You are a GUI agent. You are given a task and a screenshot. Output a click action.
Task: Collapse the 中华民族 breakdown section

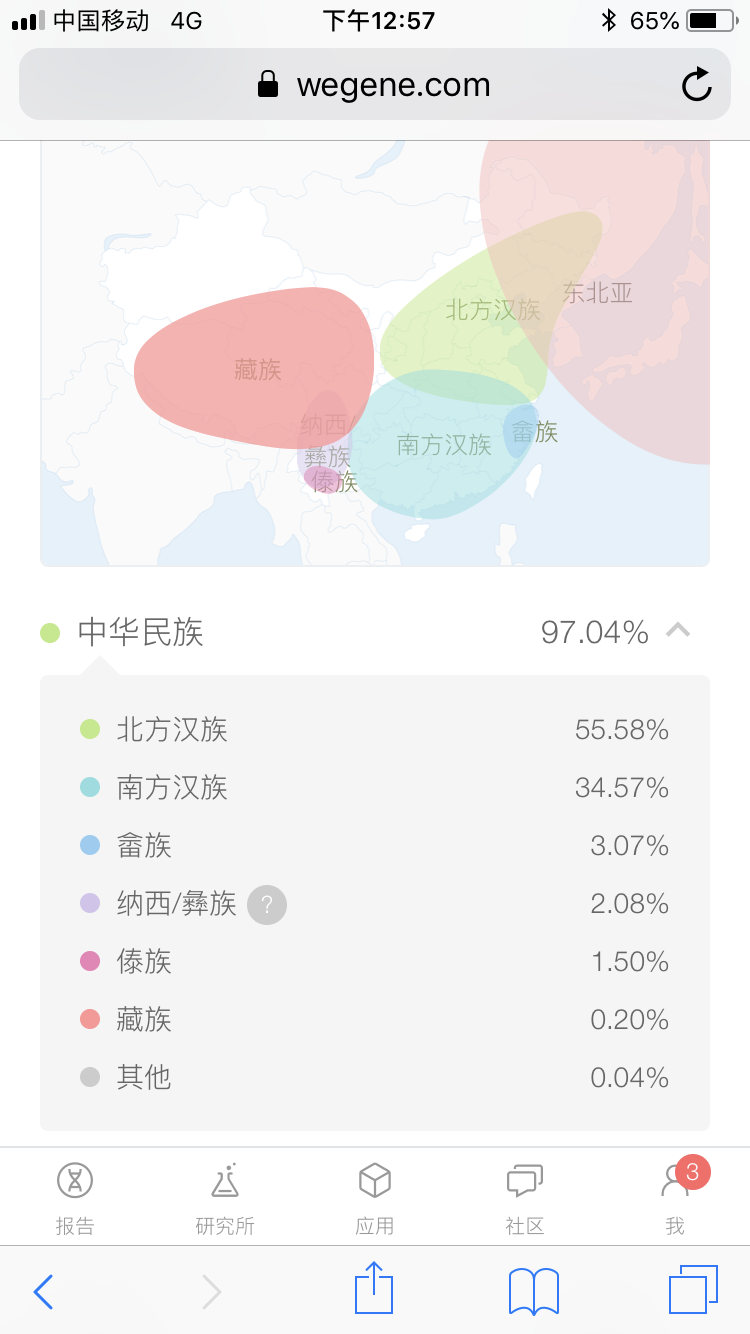click(678, 630)
